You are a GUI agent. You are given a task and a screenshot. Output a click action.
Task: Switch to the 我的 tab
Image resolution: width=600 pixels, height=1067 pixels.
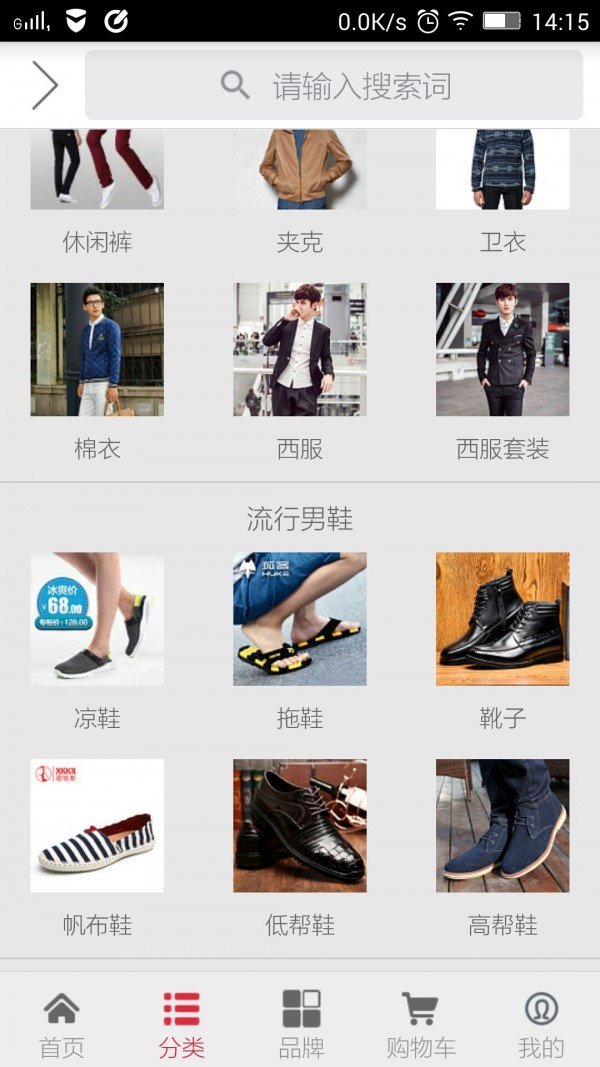coord(541,1024)
